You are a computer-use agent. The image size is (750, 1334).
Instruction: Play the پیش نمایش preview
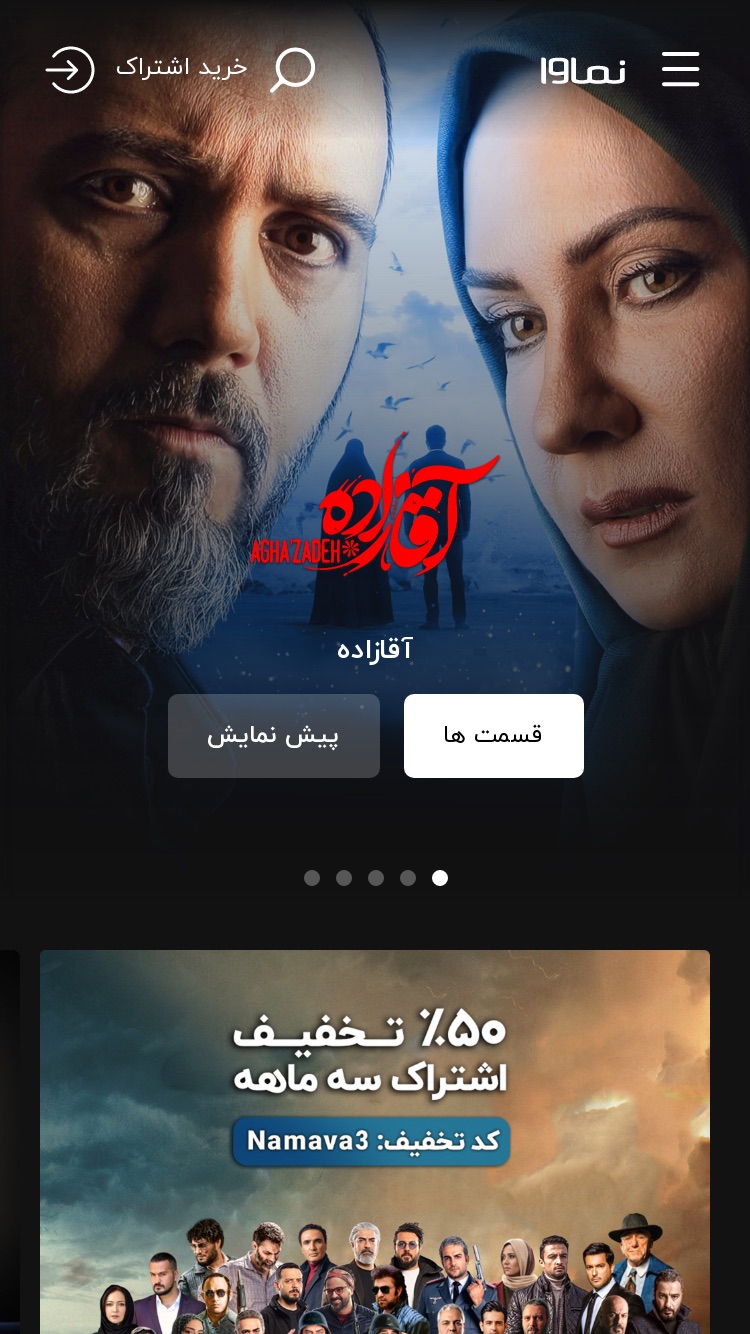click(274, 736)
